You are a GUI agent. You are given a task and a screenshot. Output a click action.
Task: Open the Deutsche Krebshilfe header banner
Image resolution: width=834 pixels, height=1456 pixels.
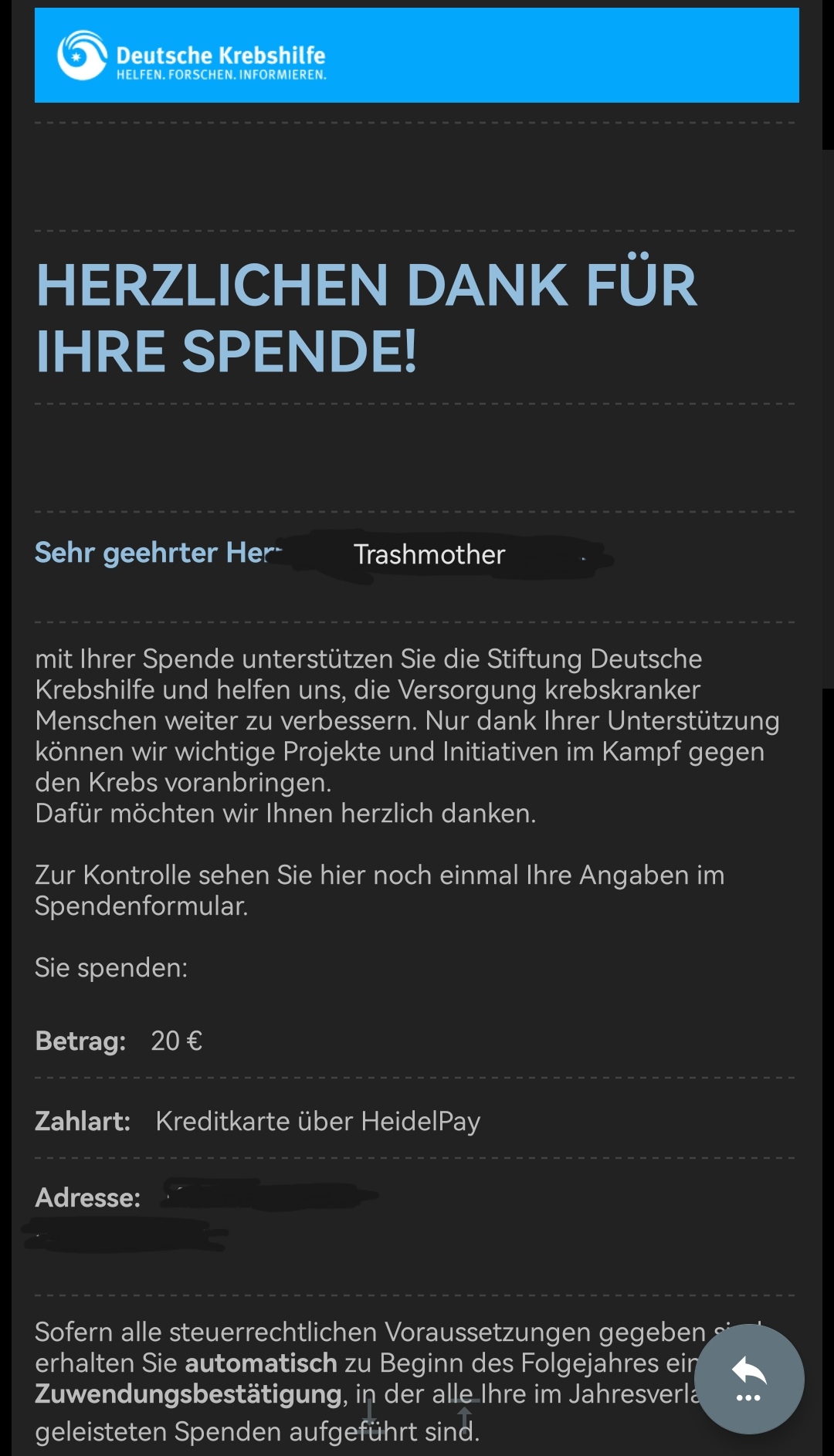point(416,56)
